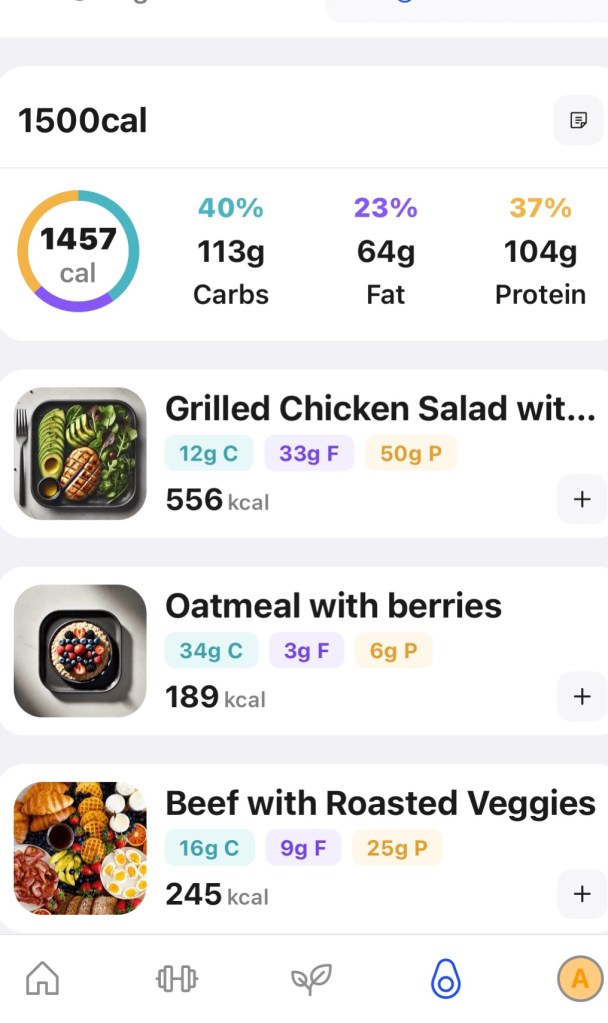Image resolution: width=608 pixels, height=1023 pixels.
Task: Add Oatmeal with berries using plus button
Action: tap(582, 696)
